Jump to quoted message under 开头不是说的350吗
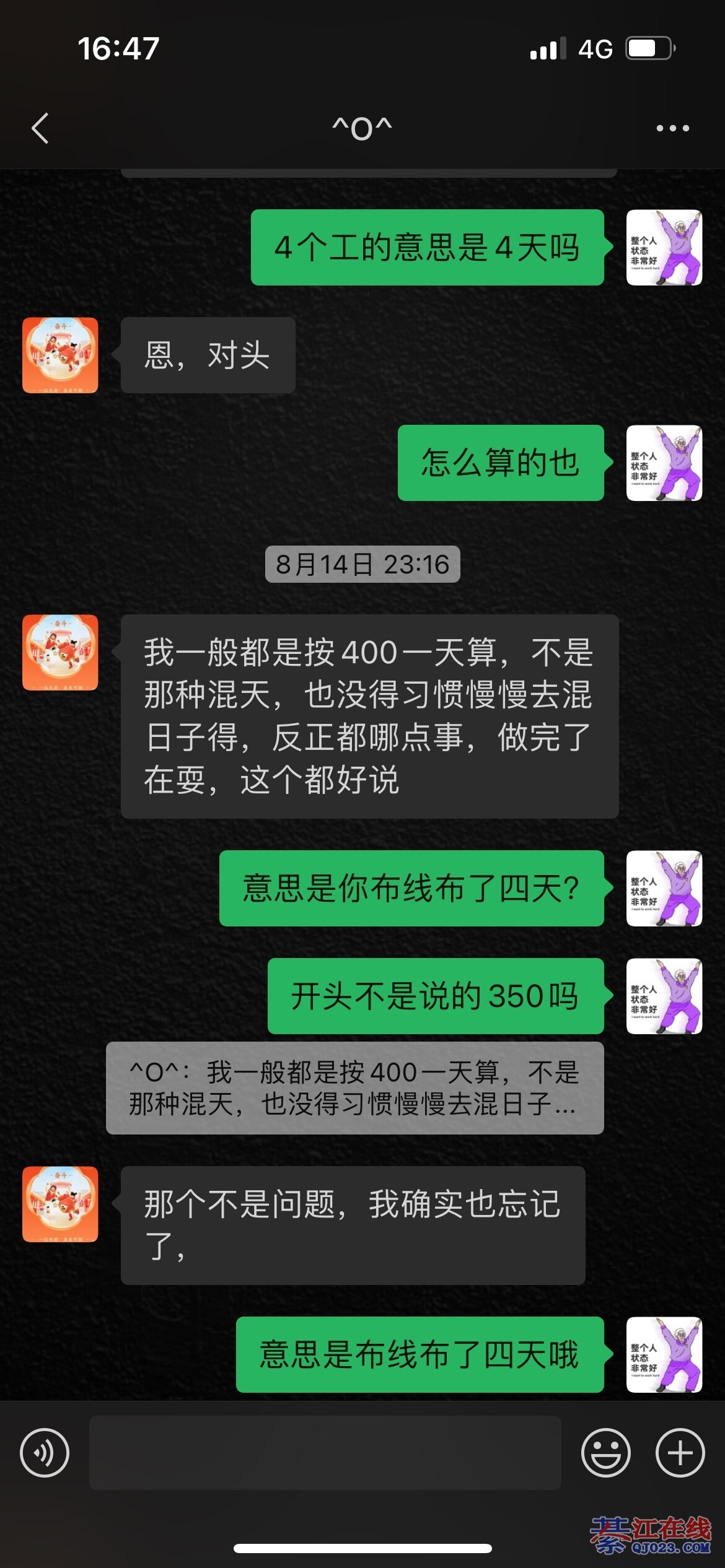Screen dimensions: 725x1568 coord(354,1087)
